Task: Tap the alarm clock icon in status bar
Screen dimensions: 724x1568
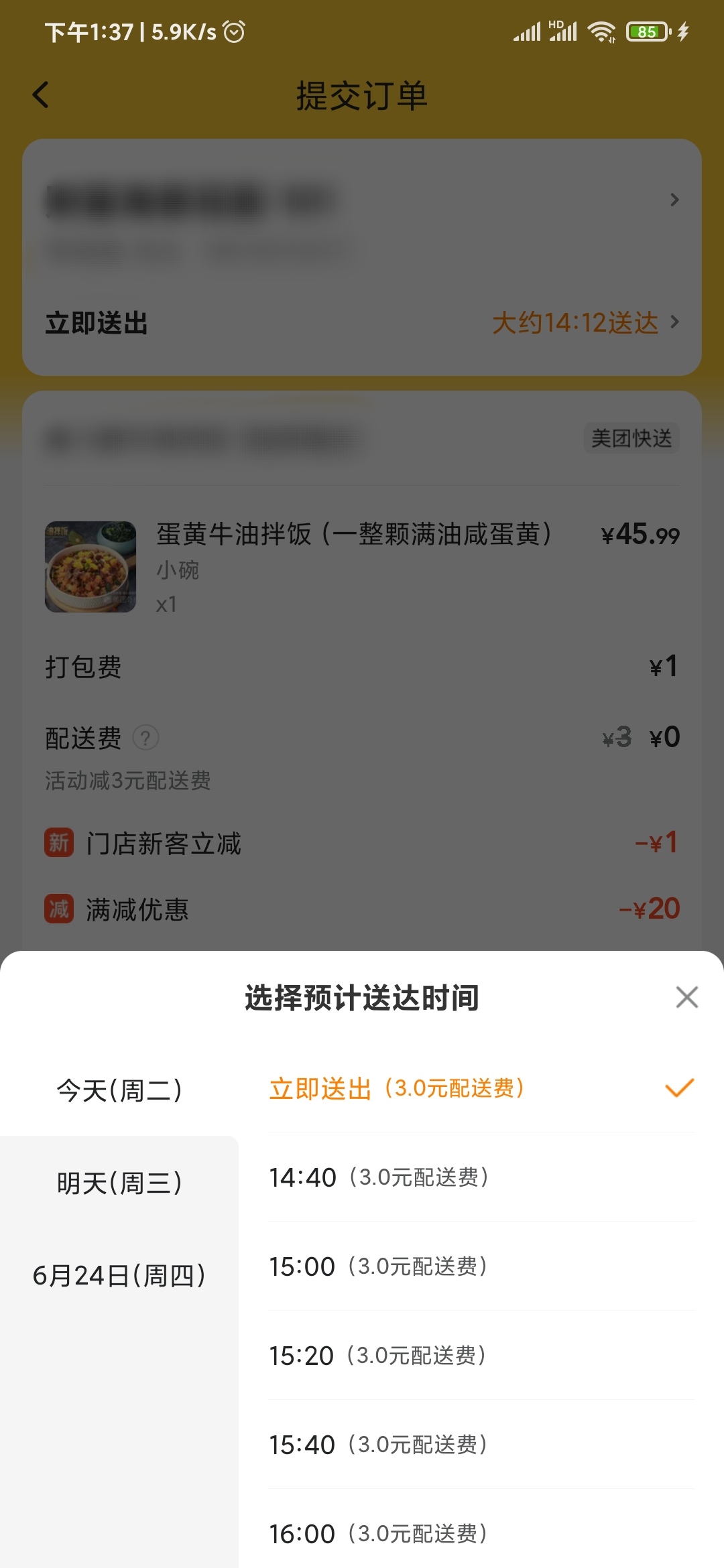Action: (x=233, y=31)
